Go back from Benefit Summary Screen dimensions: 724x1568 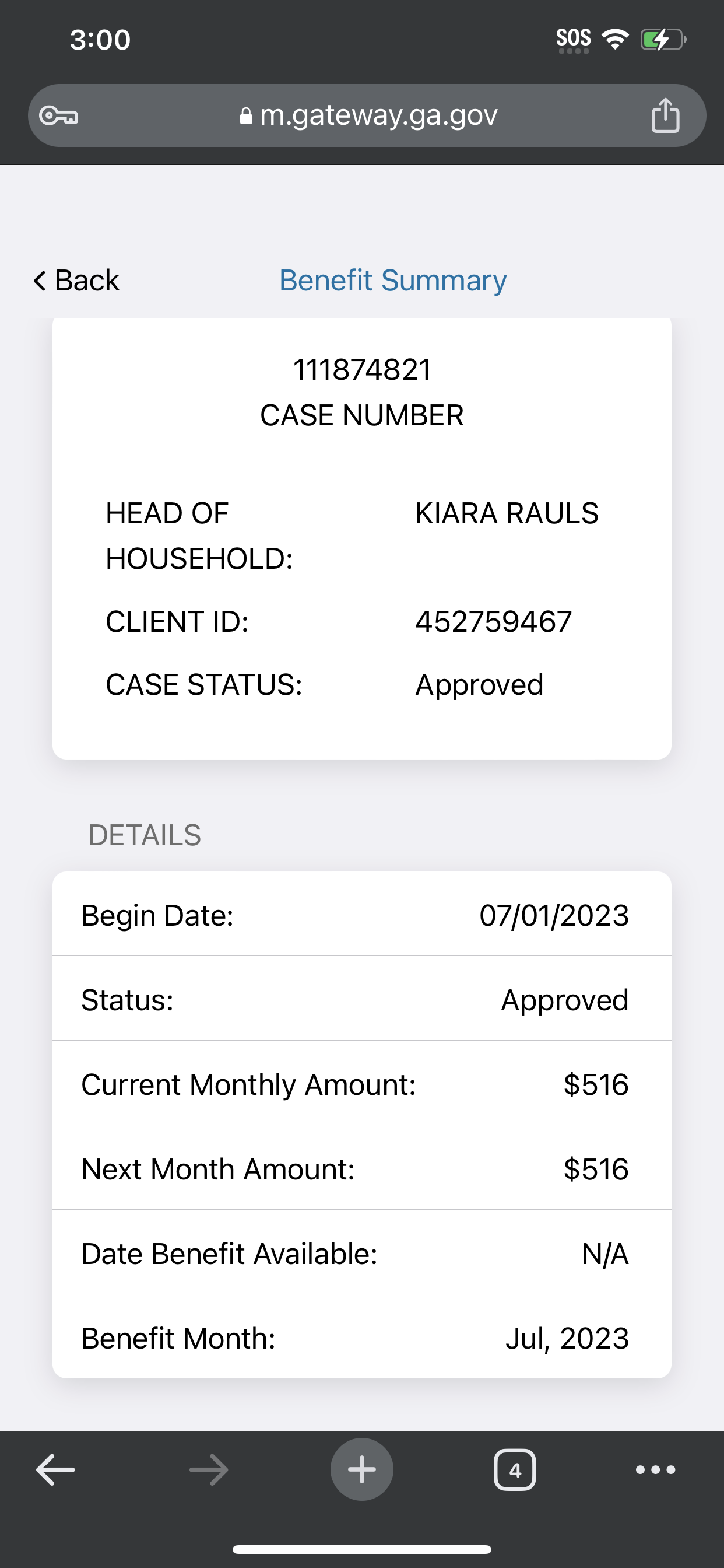pos(76,281)
